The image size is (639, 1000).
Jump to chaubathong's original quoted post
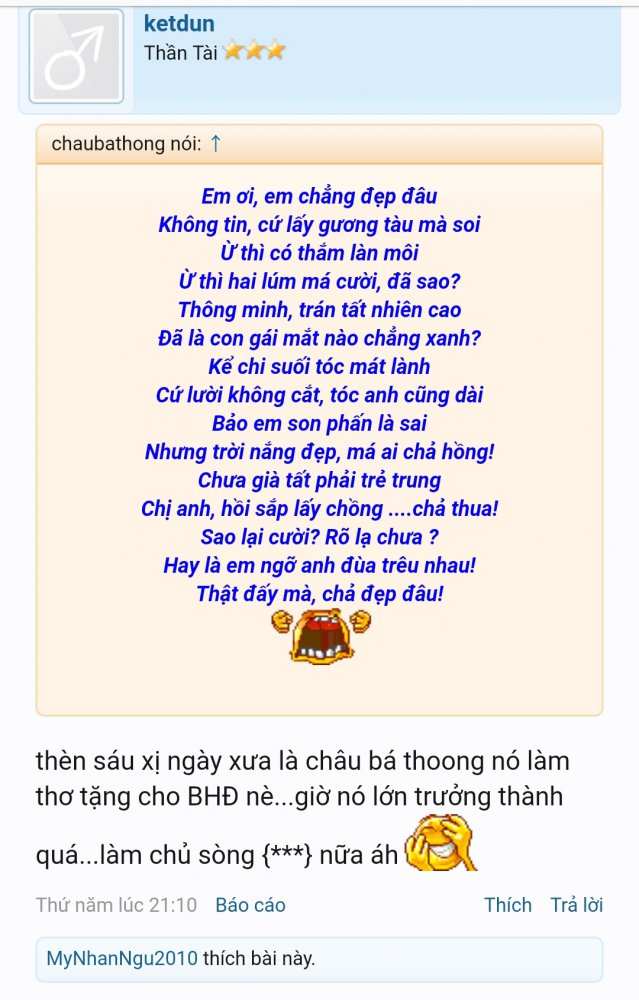(215, 144)
